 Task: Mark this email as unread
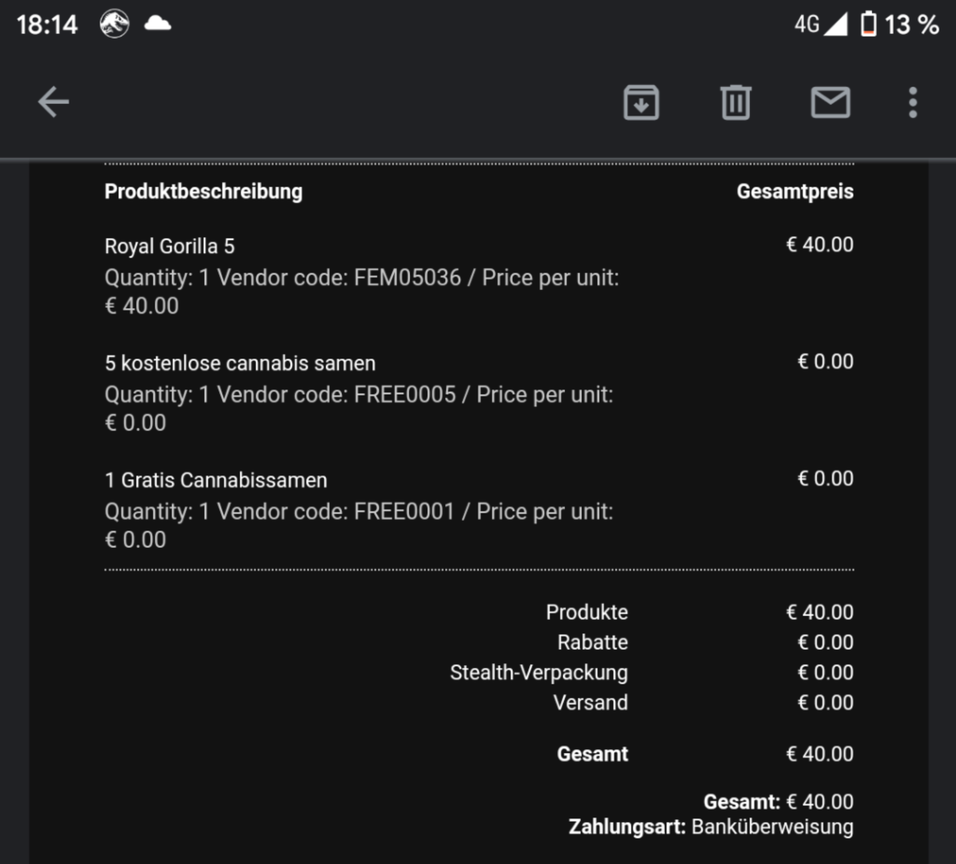pos(830,102)
